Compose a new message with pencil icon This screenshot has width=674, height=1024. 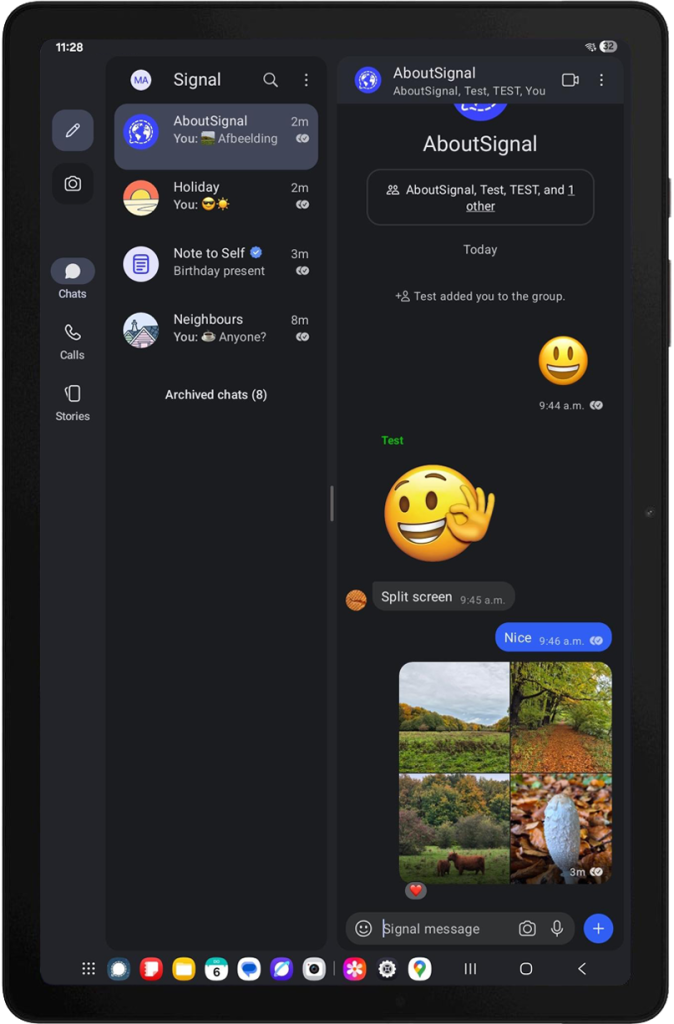pyautogui.click(x=73, y=131)
